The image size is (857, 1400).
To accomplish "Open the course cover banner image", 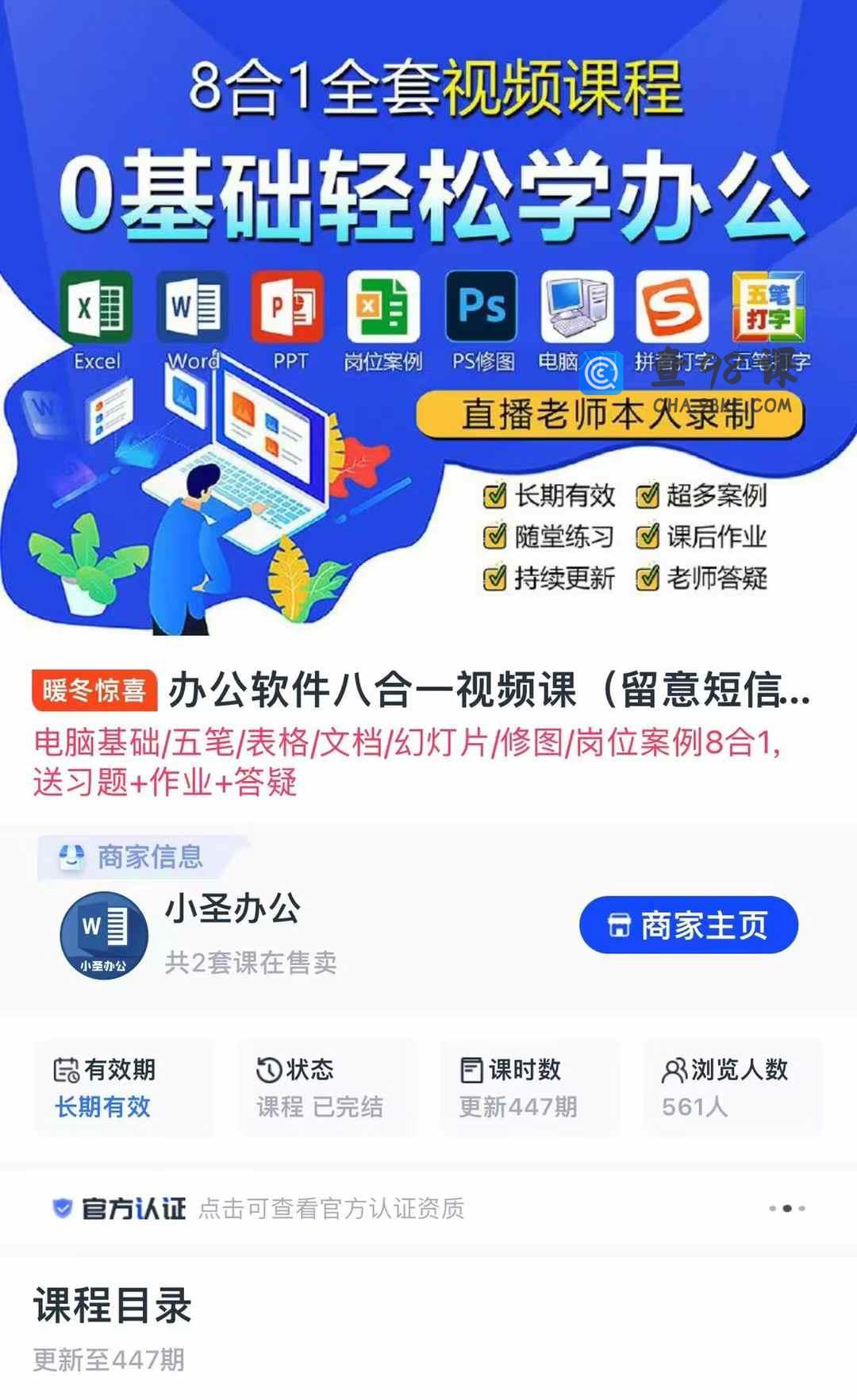I will (428, 317).
